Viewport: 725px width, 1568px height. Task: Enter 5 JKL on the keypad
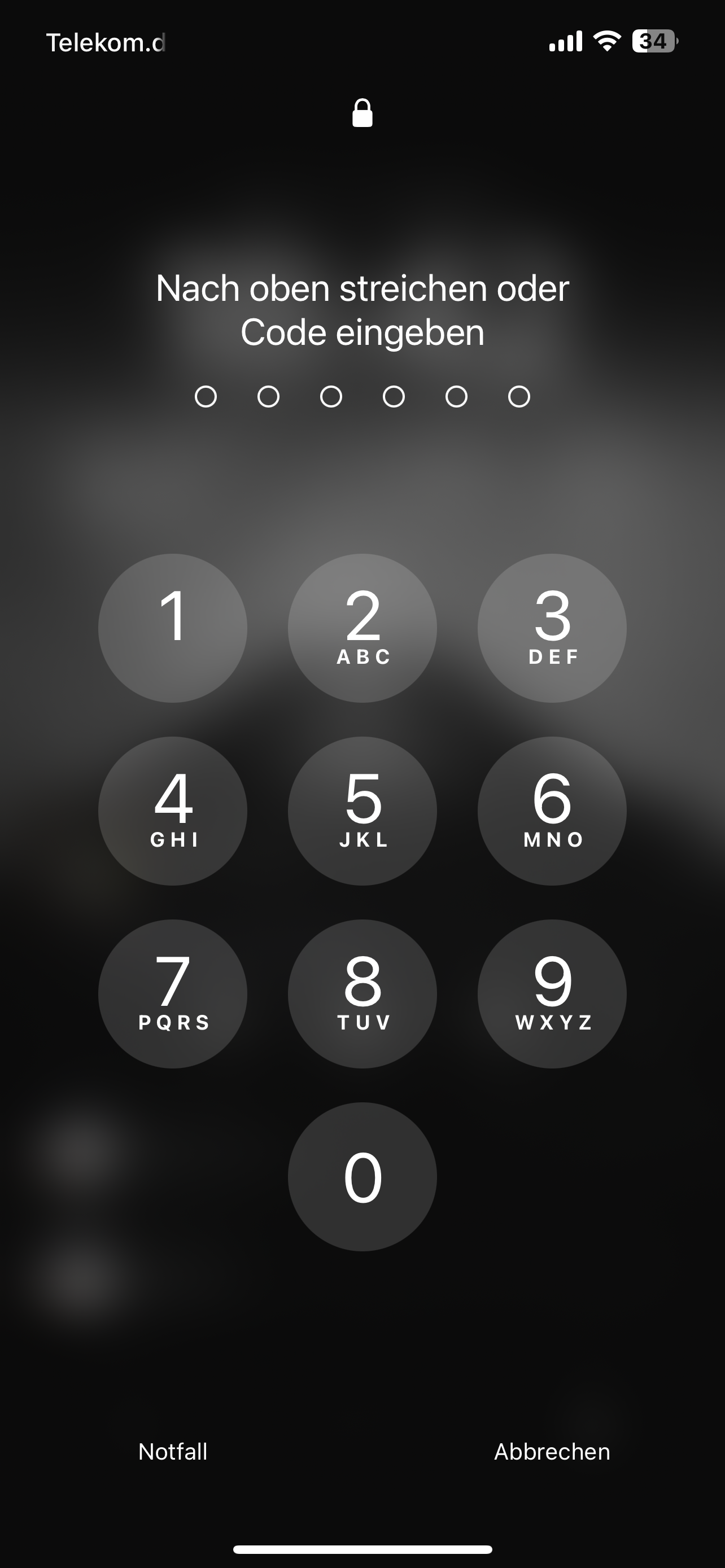(x=362, y=811)
